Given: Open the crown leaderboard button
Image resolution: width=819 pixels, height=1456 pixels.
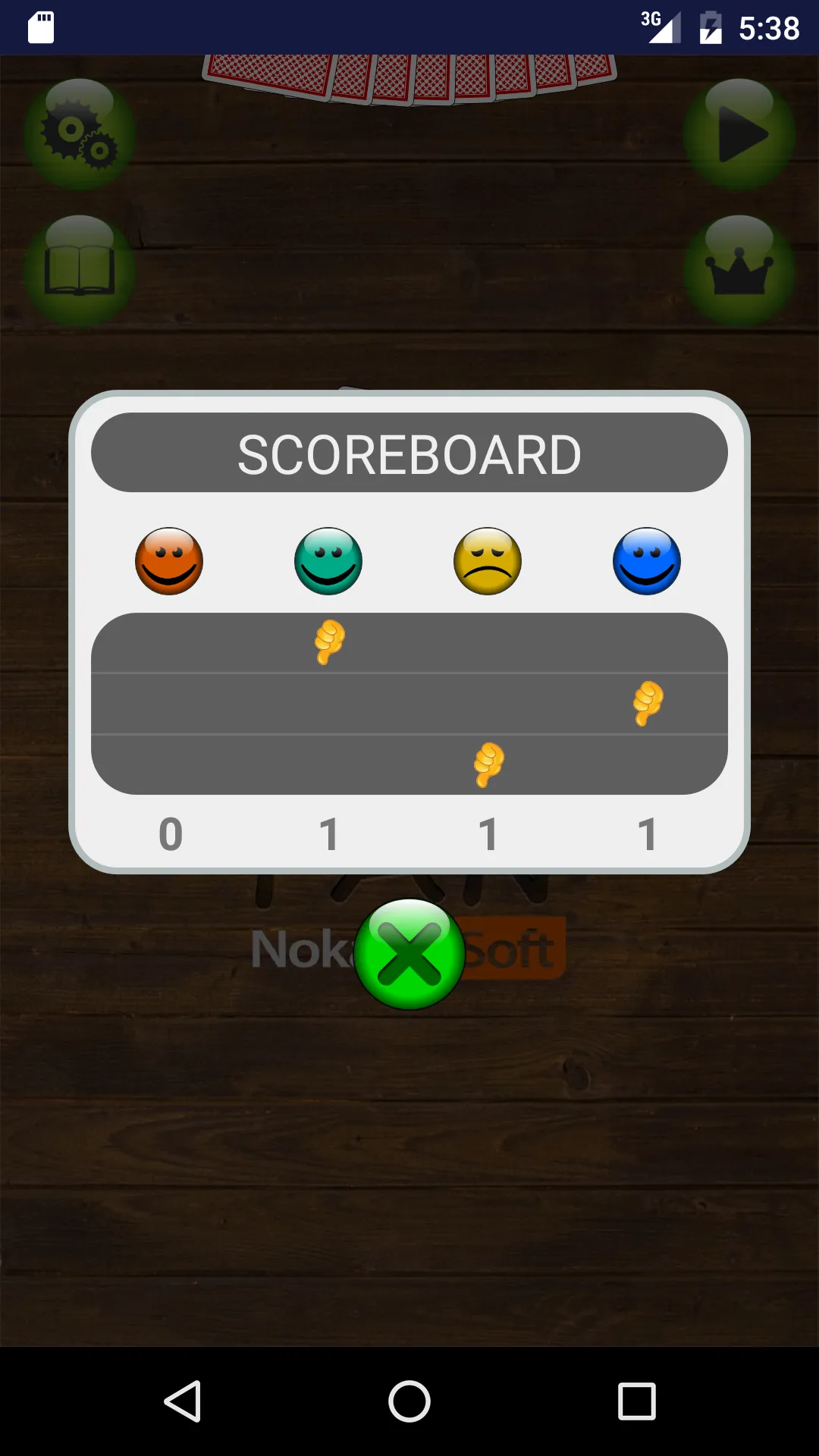Looking at the screenshot, I should tap(739, 271).
